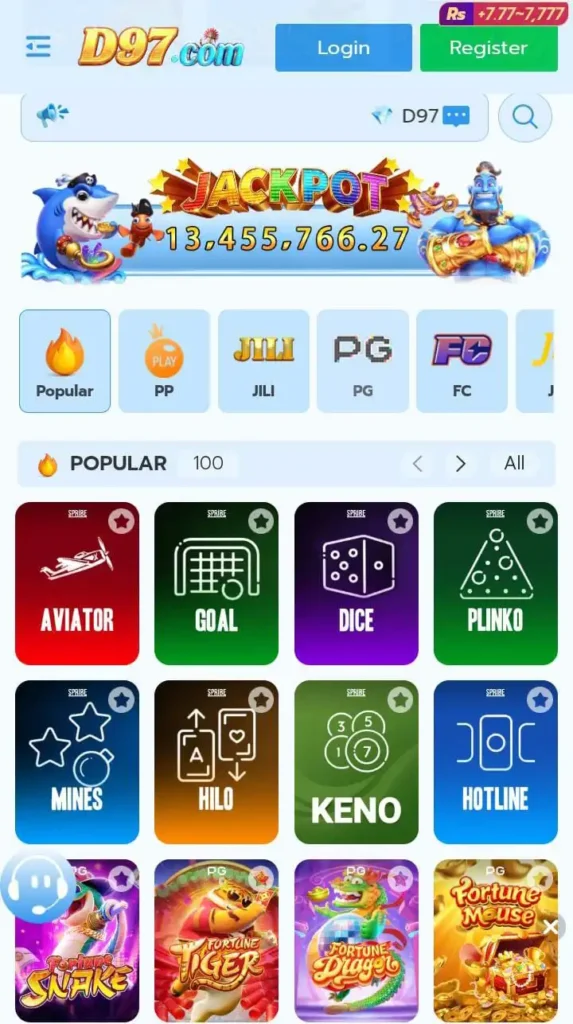Screen dimensions: 573x1024
Task: Open the Keno game
Action: point(356,762)
